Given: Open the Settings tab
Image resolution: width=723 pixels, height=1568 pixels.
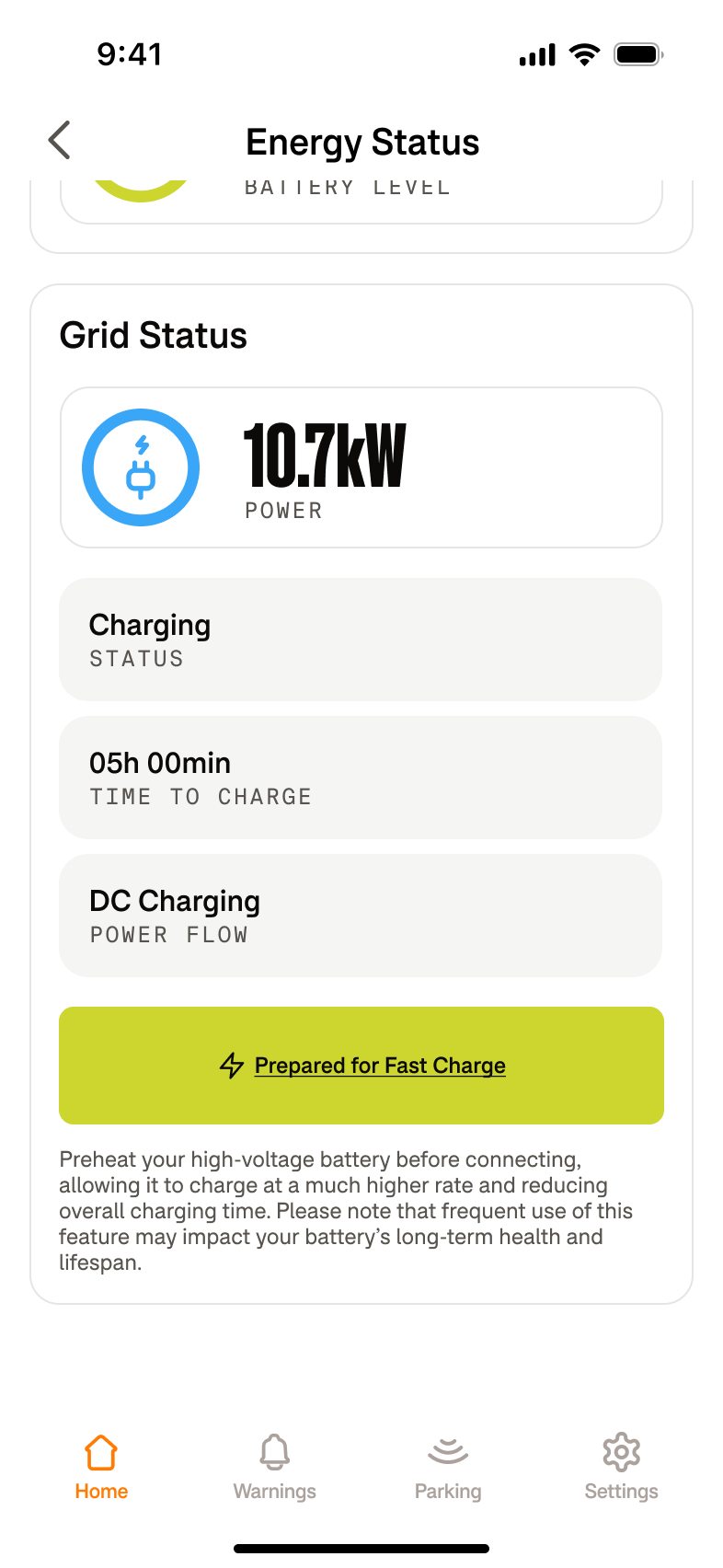Looking at the screenshot, I should pos(621,1467).
